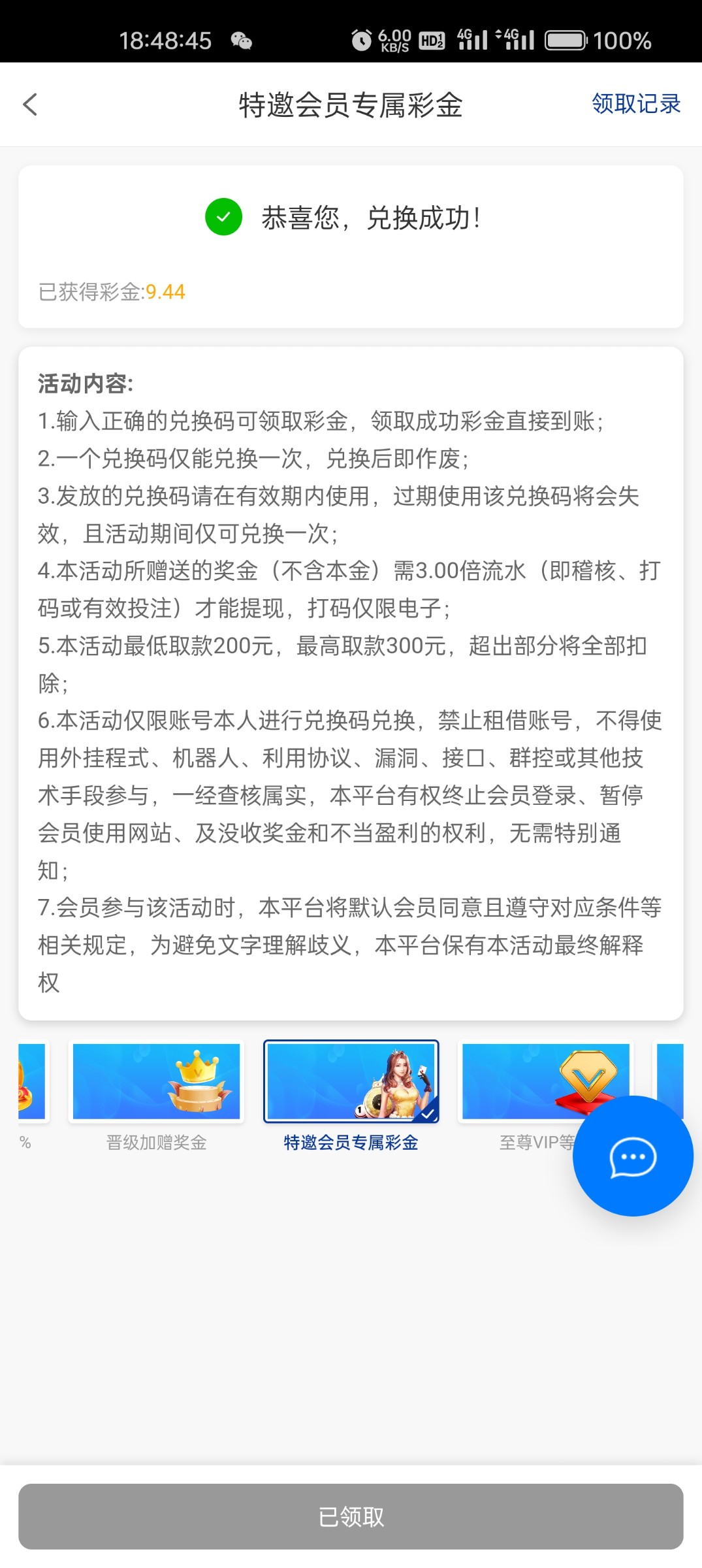Open the customer service chat bubble
Screen dimensions: 702x1568
pyautogui.click(x=632, y=1156)
